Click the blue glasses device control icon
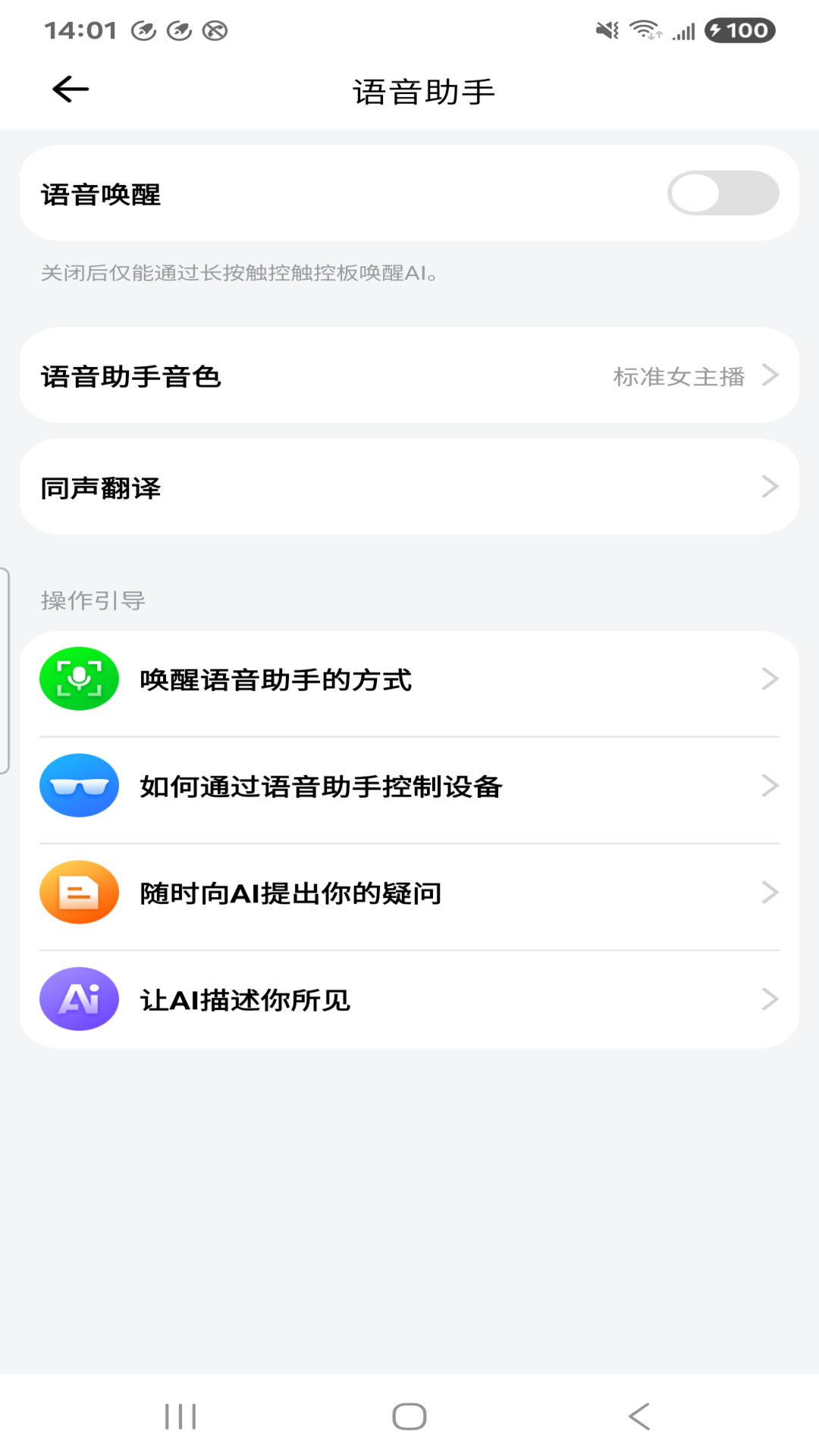Image resolution: width=819 pixels, height=1456 pixels. click(x=79, y=786)
